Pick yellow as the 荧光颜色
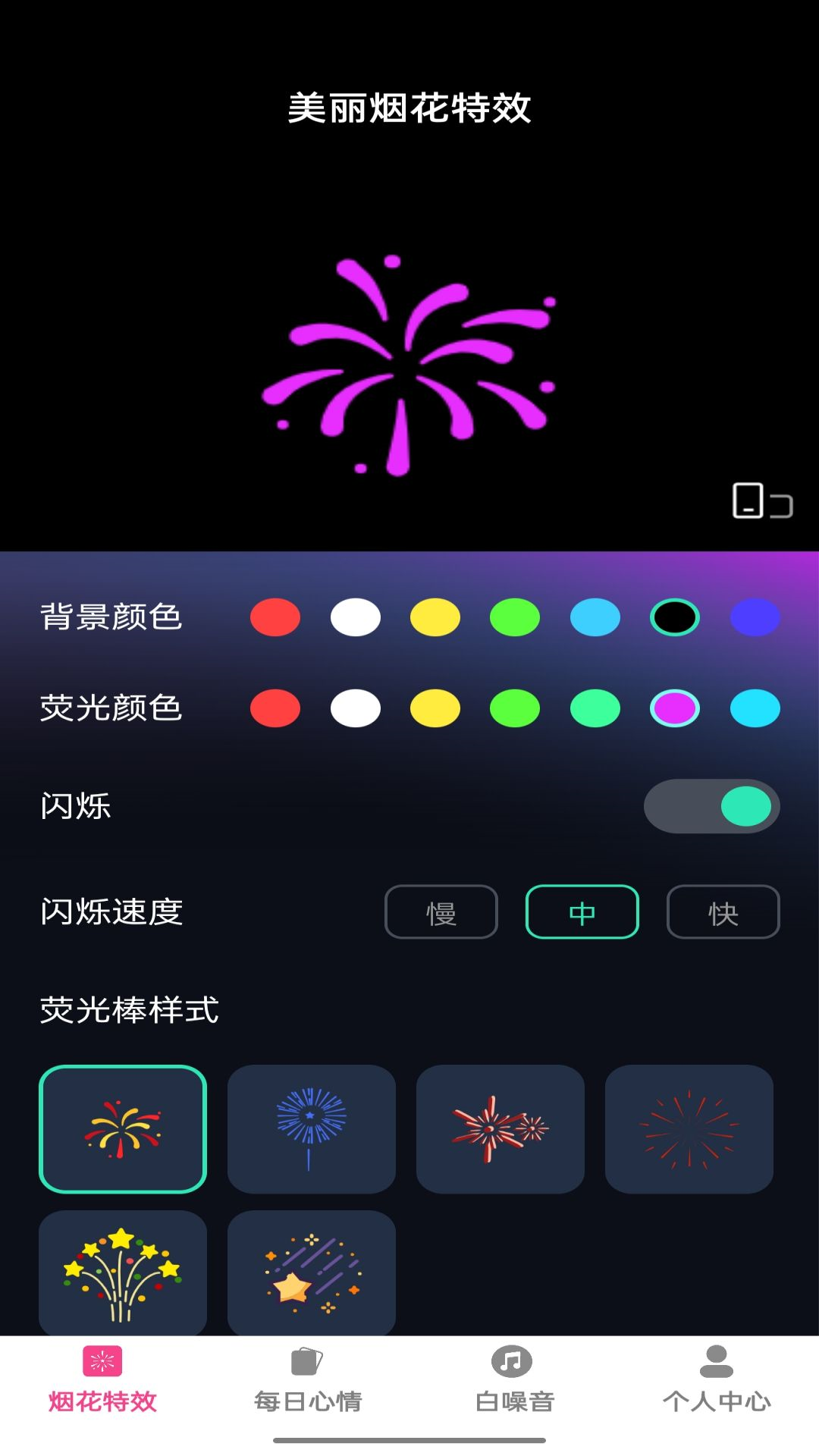This screenshot has height=1456, width=819. [x=435, y=708]
